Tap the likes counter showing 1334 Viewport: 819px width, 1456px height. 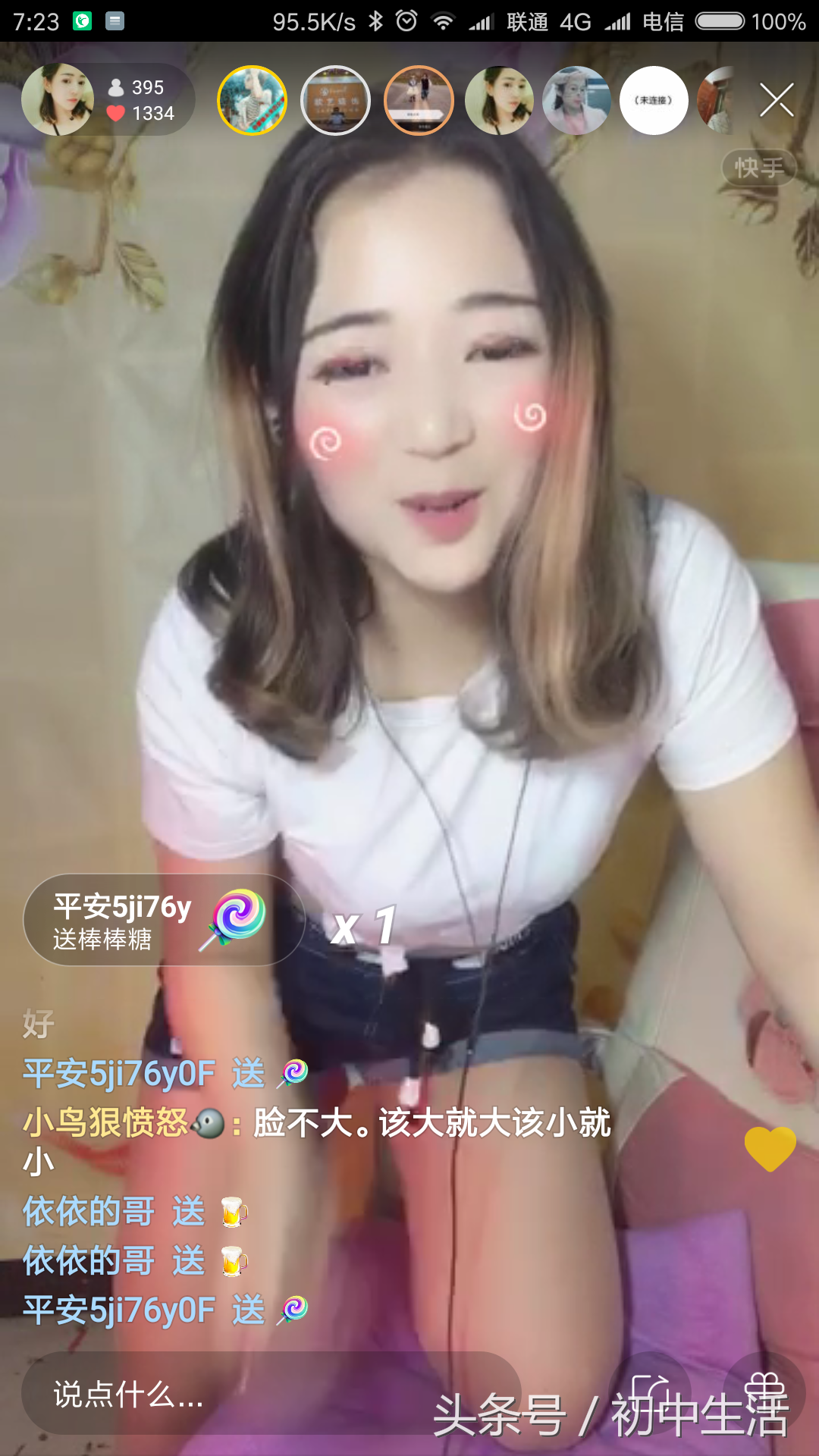pyautogui.click(x=150, y=115)
